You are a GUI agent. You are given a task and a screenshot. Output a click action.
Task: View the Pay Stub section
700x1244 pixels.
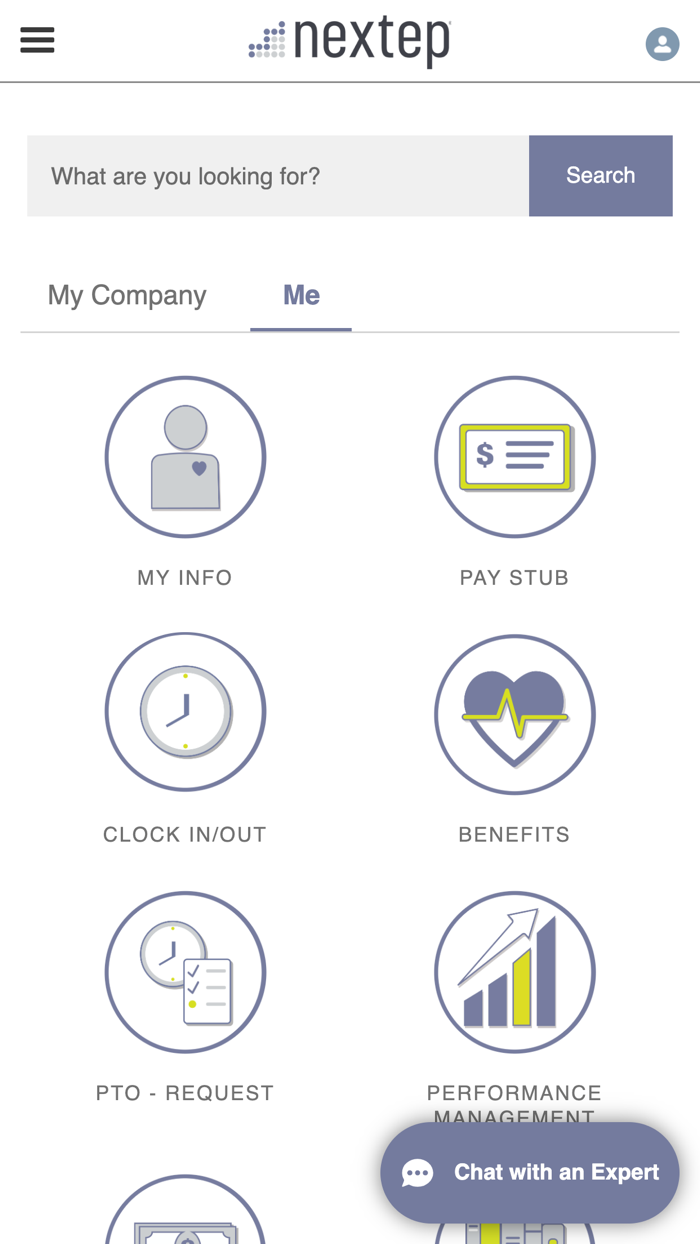point(514,457)
